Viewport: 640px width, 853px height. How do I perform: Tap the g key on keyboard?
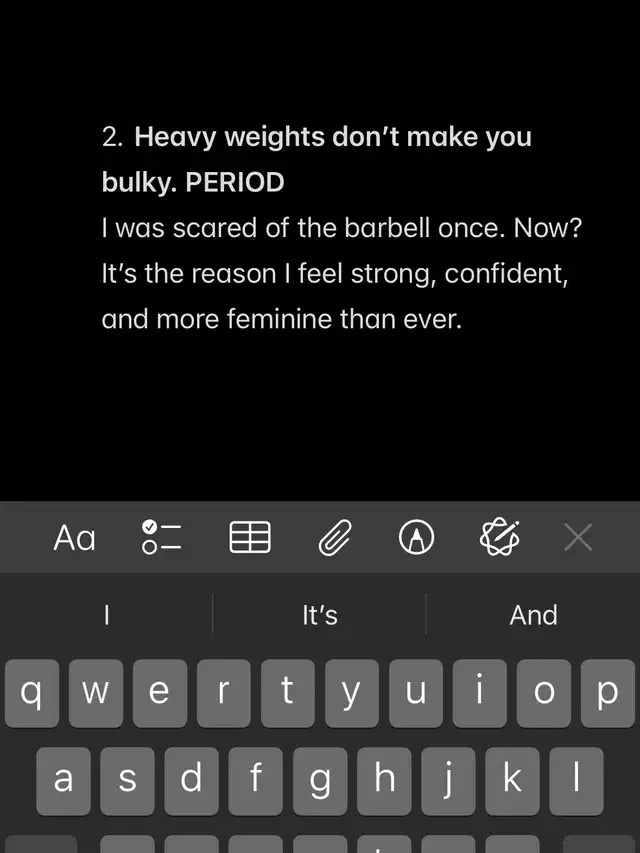tap(320, 780)
